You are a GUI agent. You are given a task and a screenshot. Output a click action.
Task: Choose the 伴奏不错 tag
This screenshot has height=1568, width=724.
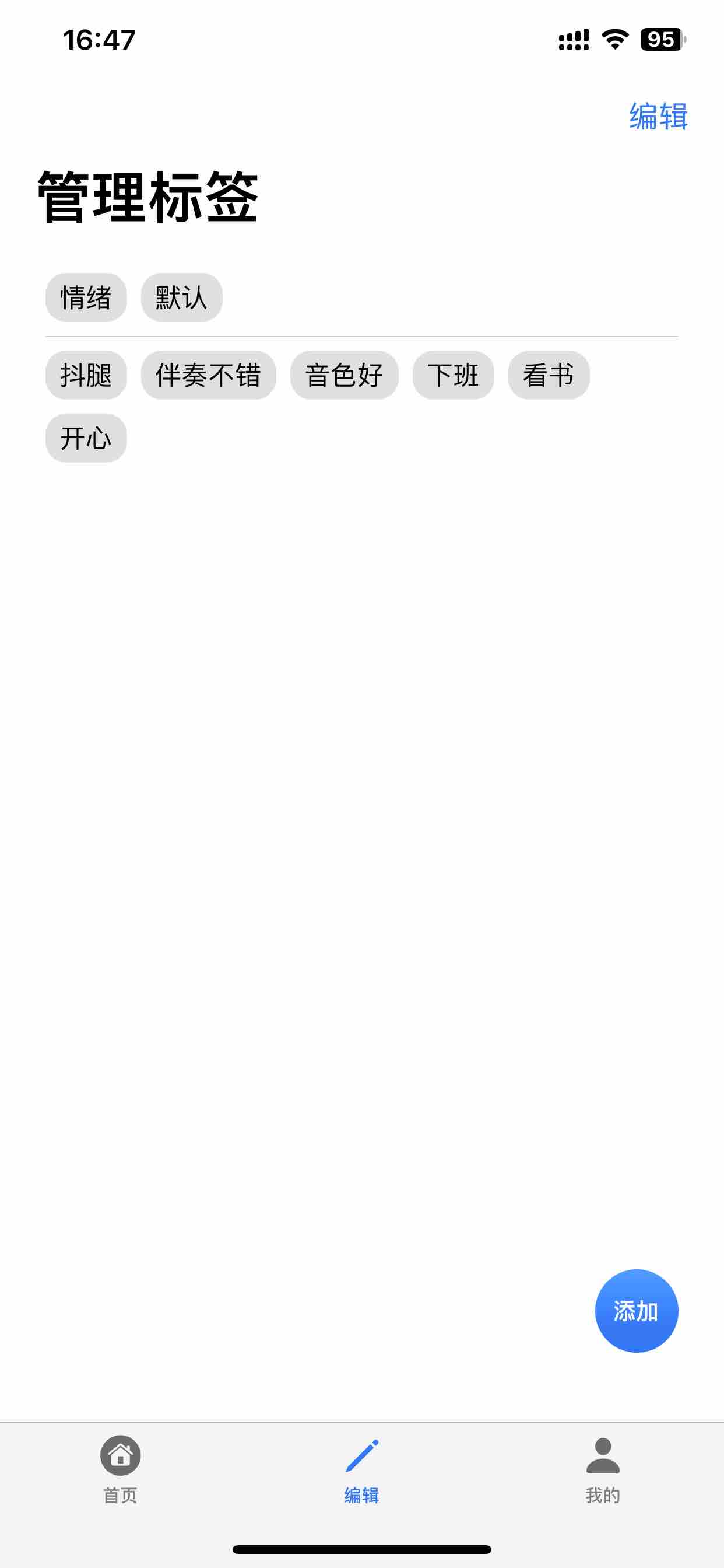click(208, 375)
